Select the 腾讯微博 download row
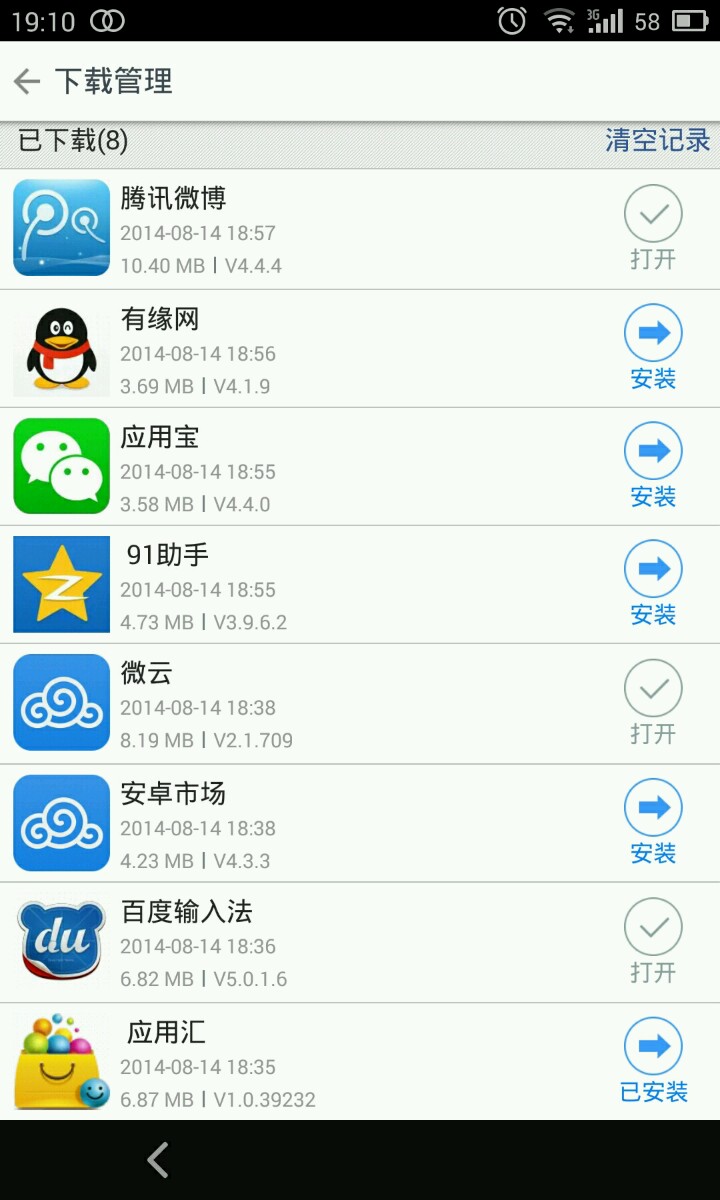Screen dimensions: 720x1200 (330, 230)
